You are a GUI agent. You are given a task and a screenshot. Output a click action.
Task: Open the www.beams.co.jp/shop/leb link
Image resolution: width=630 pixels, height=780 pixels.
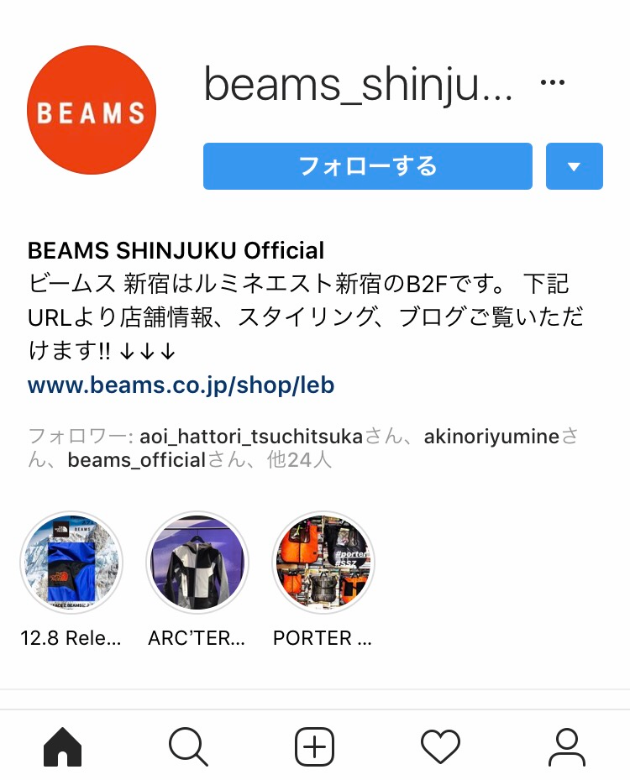coord(181,384)
